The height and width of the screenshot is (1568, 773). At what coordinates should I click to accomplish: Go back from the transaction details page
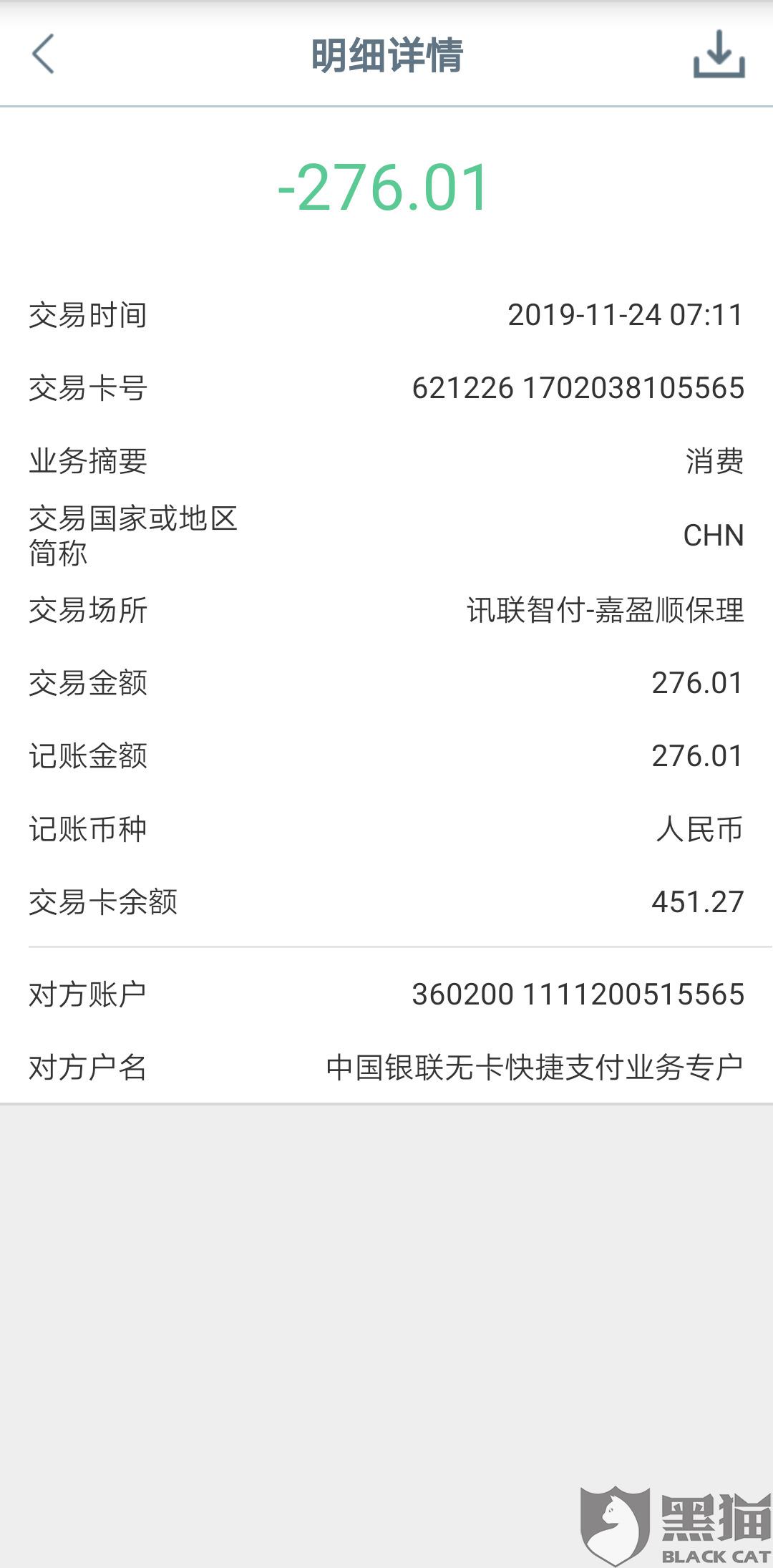coord(43,54)
